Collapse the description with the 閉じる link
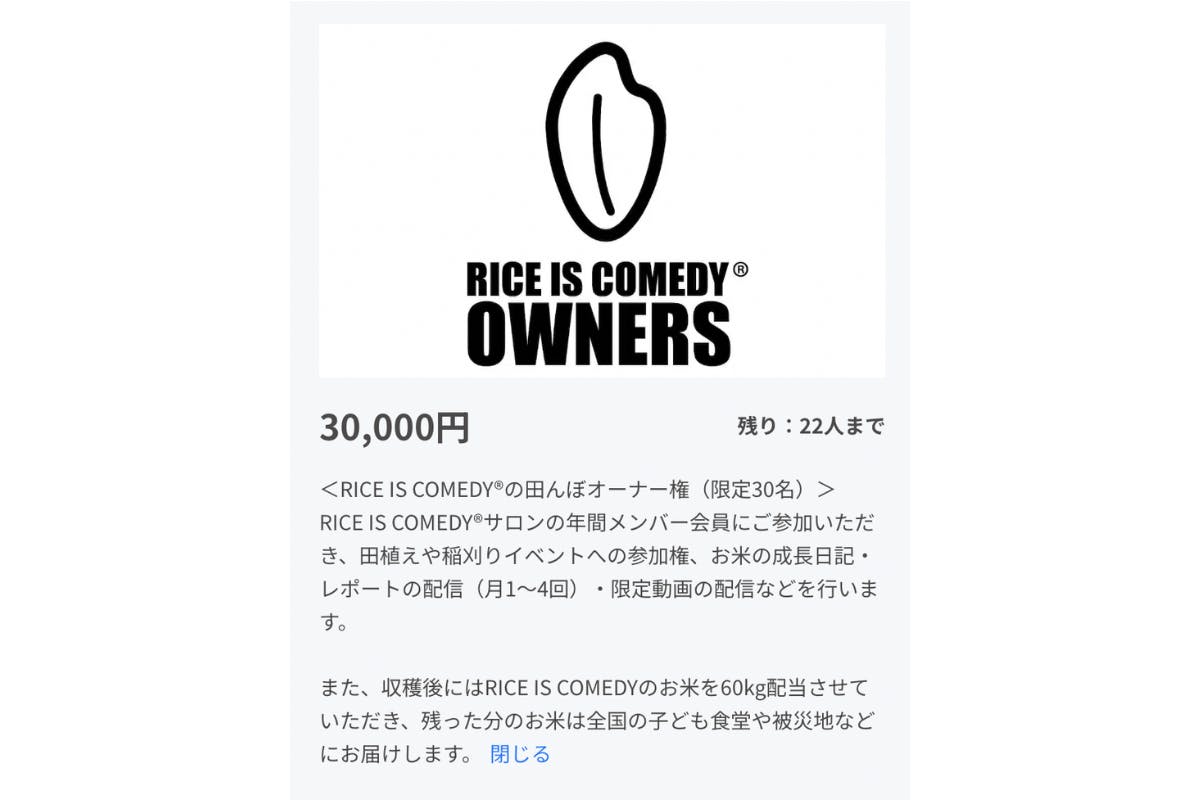The width and height of the screenshot is (1200, 800). tap(520, 754)
